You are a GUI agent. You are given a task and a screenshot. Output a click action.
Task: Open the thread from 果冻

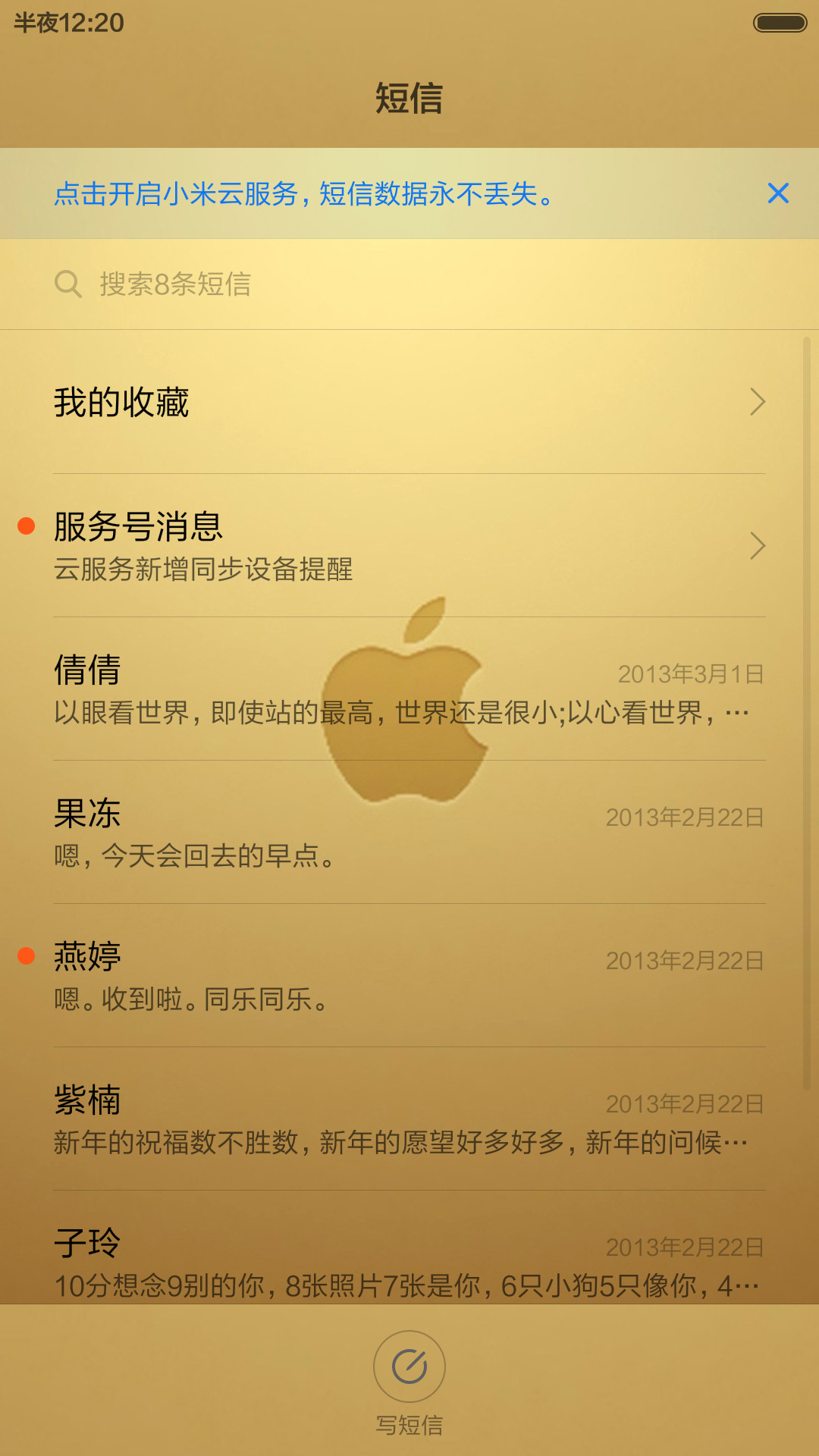tap(409, 833)
